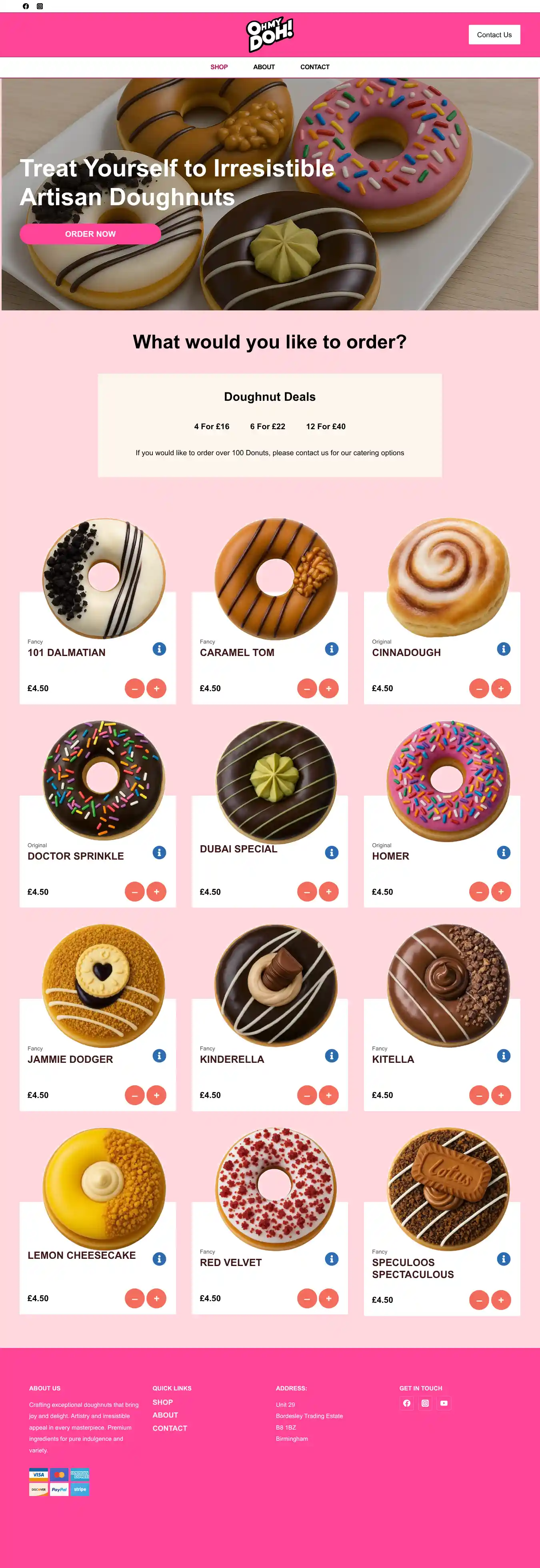View info for Caramel Tom
This screenshot has width=540, height=1568.
[331, 649]
